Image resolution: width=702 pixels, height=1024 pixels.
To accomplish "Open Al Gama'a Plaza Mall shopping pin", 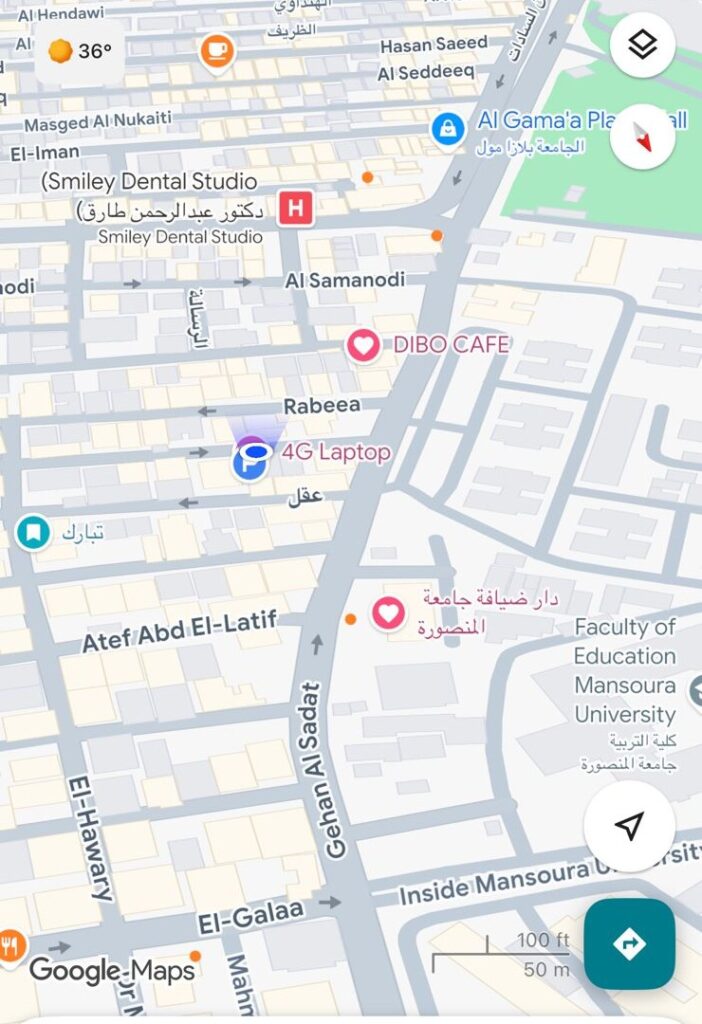I will coord(448,128).
